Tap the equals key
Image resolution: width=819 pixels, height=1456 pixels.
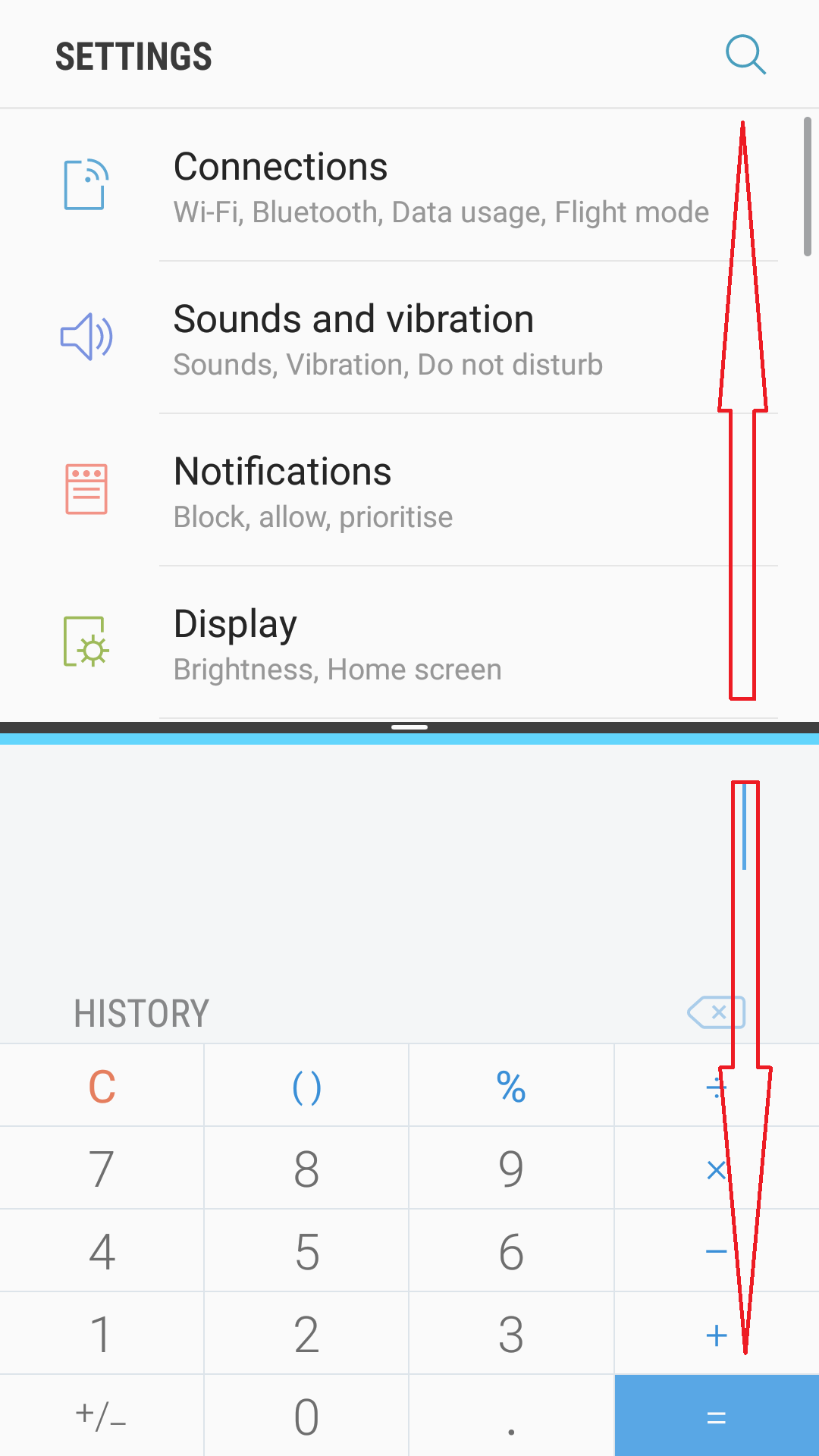pos(717,1416)
